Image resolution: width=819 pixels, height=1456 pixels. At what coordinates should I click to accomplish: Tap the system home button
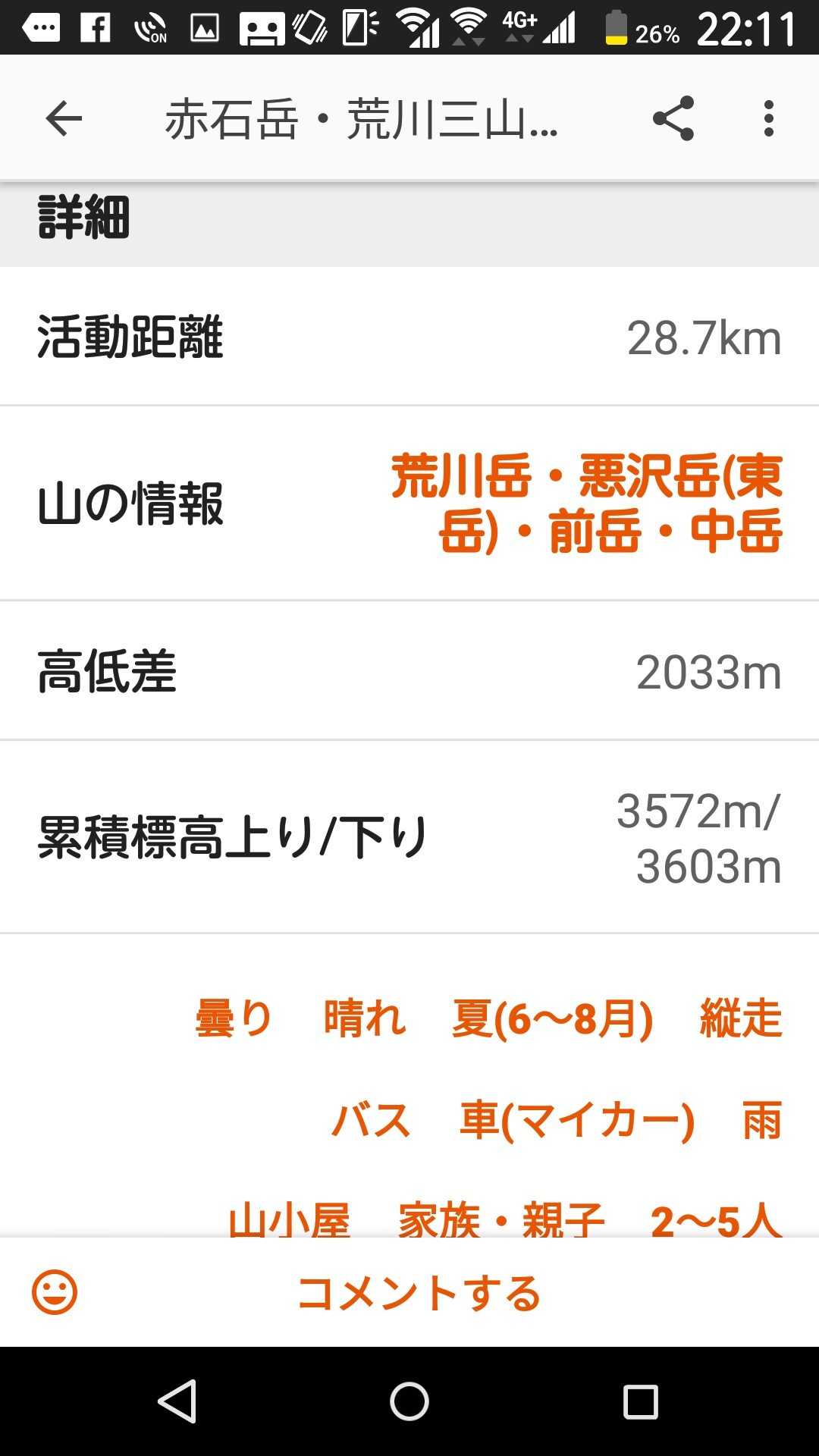[x=409, y=1401]
